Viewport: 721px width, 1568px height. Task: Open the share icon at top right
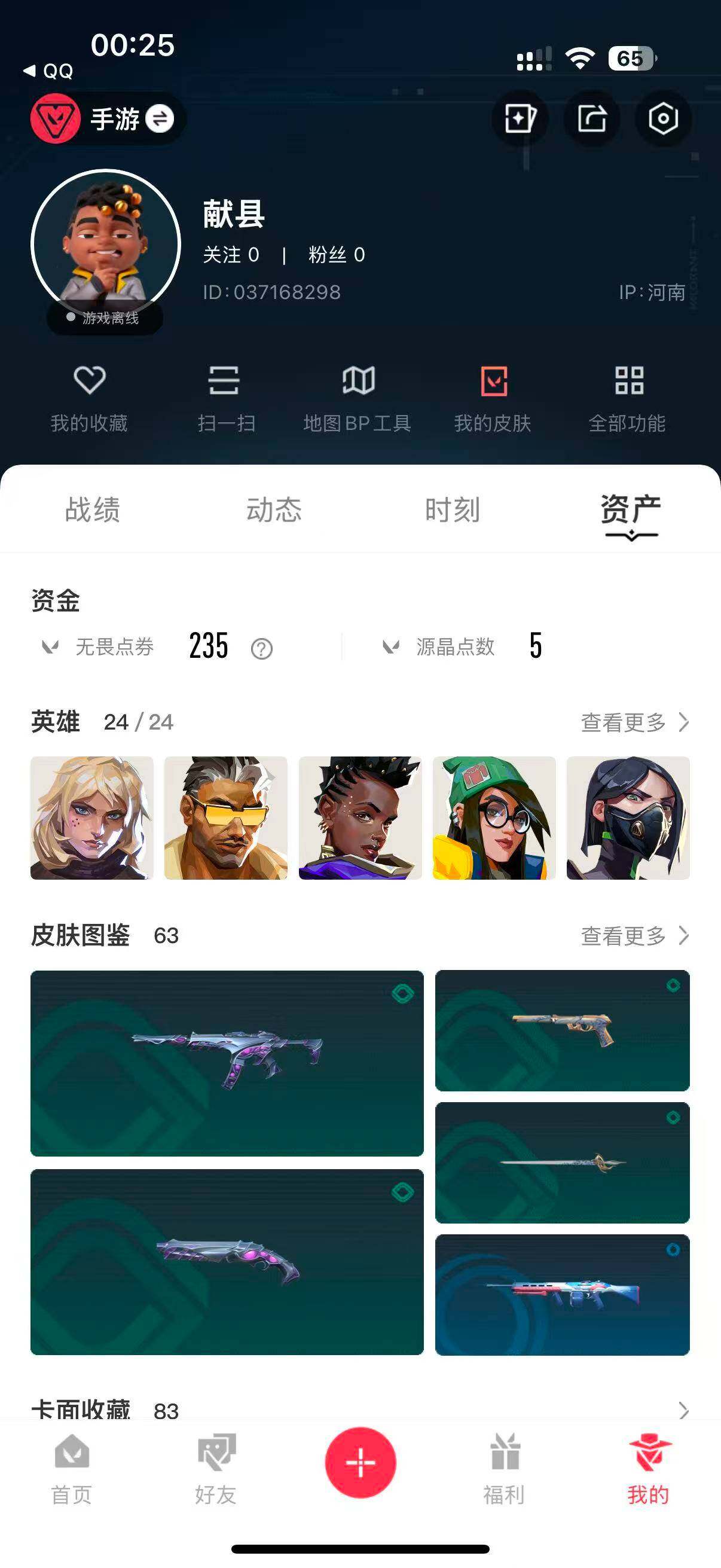(592, 118)
